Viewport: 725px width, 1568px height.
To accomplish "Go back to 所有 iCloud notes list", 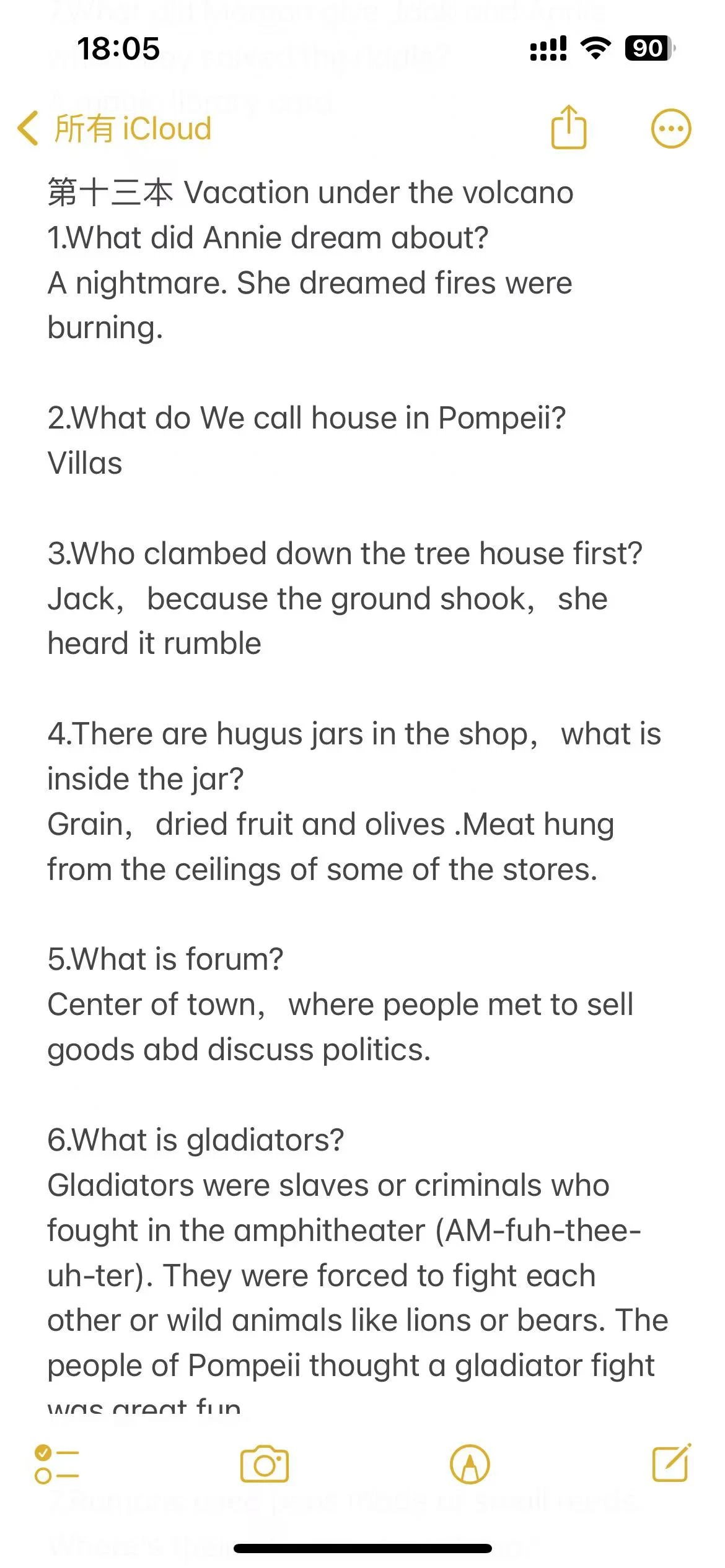I will [x=115, y=129].
